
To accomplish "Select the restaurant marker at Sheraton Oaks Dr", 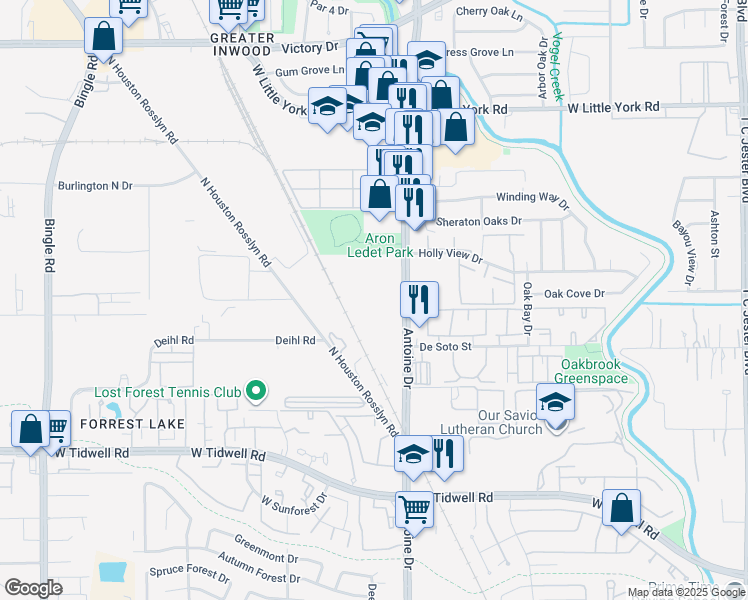I will (x=415, y=206).
